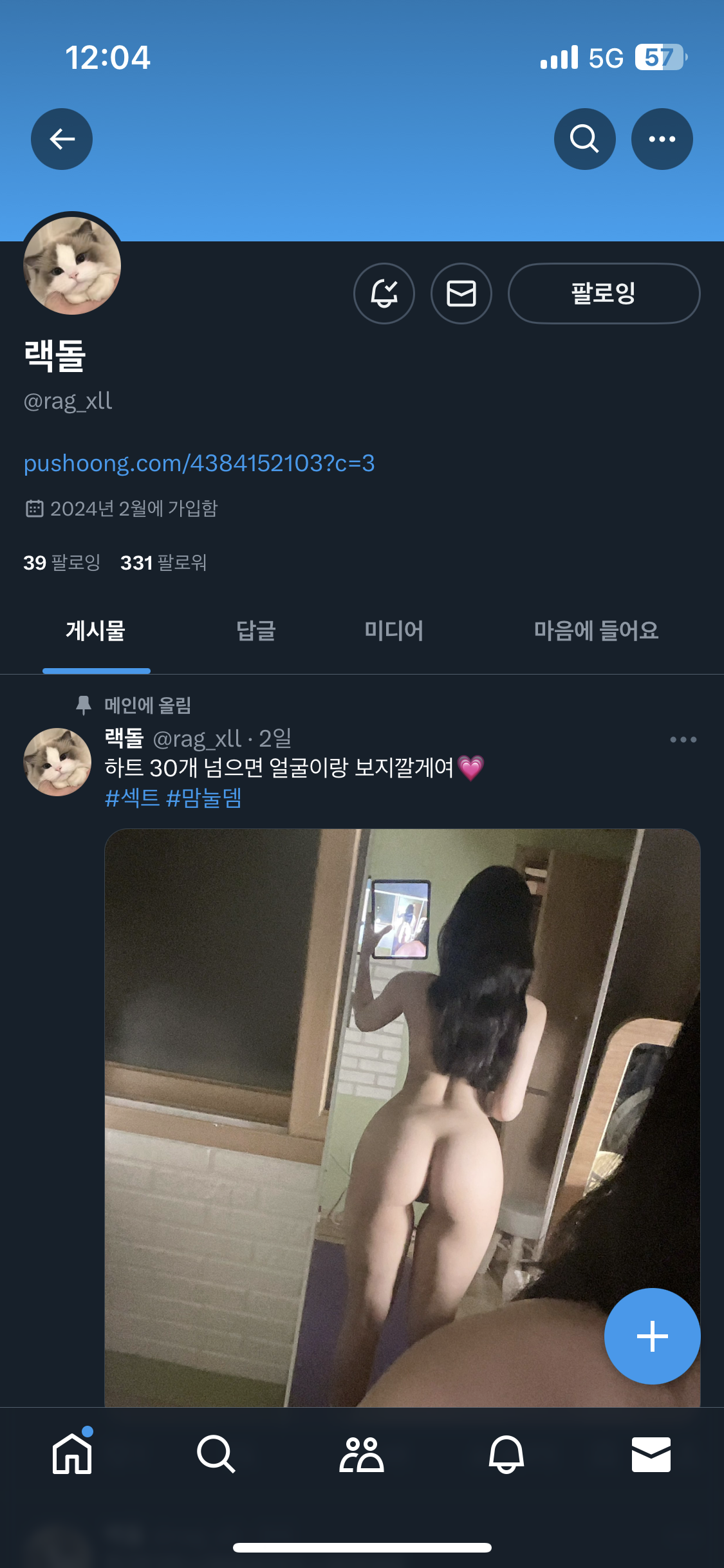
Task: Open the profile overflow menu
Action: click(x=662, y=139)
